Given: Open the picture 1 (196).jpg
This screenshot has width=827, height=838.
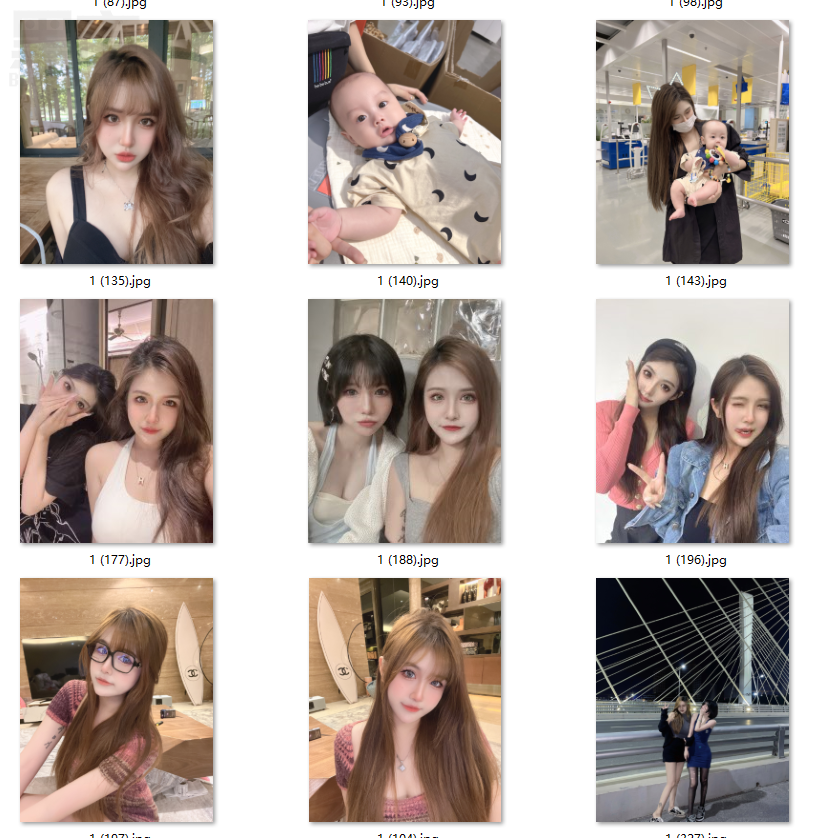Looking at the screenshot, I should 692,421.
